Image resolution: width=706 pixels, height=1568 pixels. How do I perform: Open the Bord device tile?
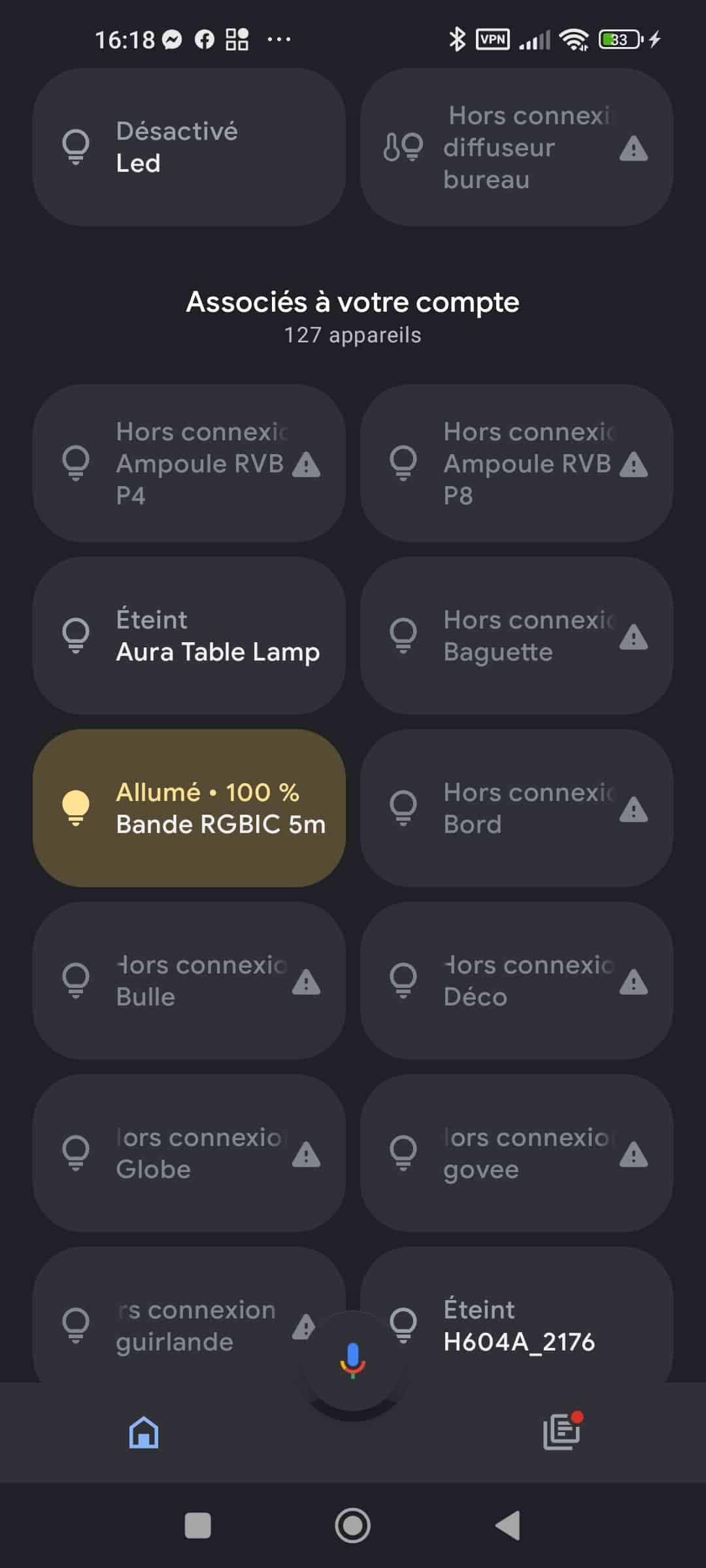(516, 808)
